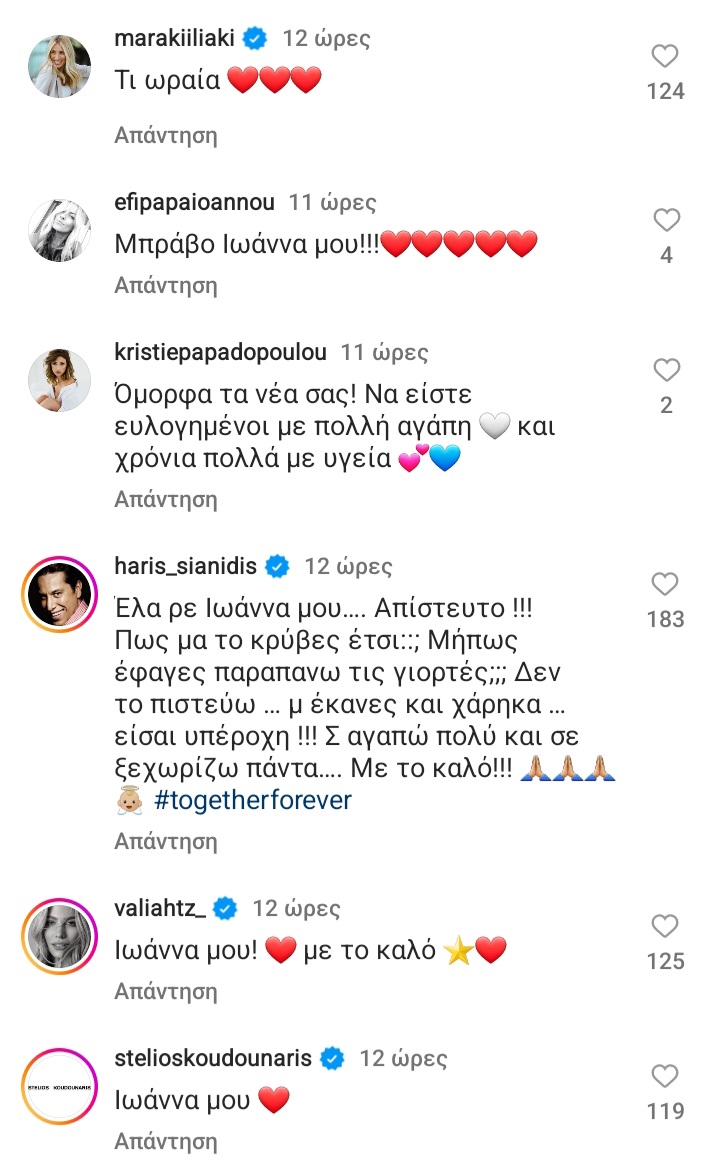Like marakiiliaki's comment
This screenshot has width=720, height=1163.
[664, 56]
